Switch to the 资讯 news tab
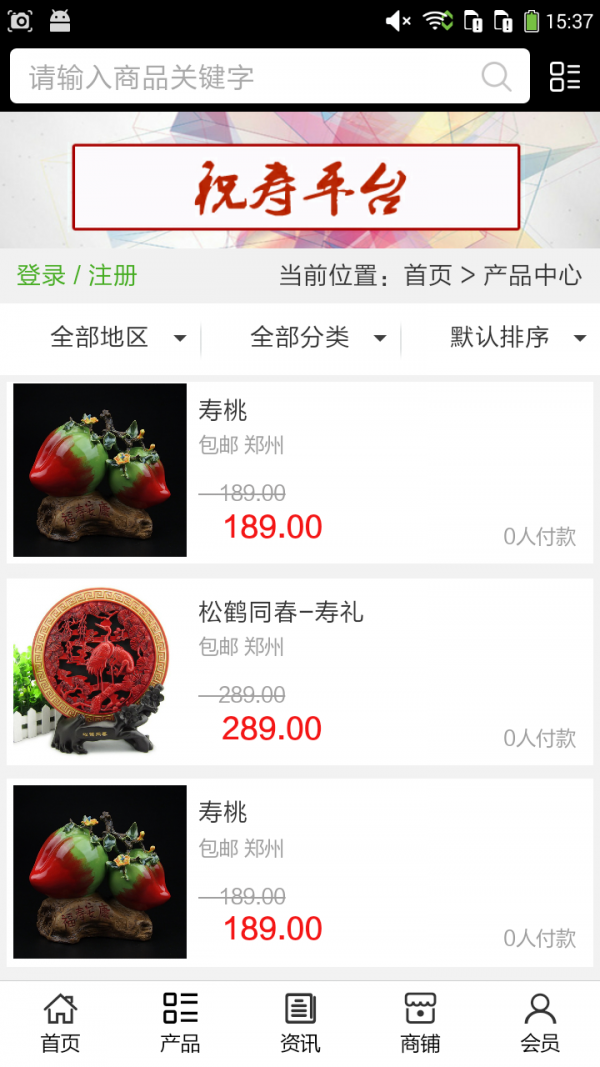 tap(300, 1023)
